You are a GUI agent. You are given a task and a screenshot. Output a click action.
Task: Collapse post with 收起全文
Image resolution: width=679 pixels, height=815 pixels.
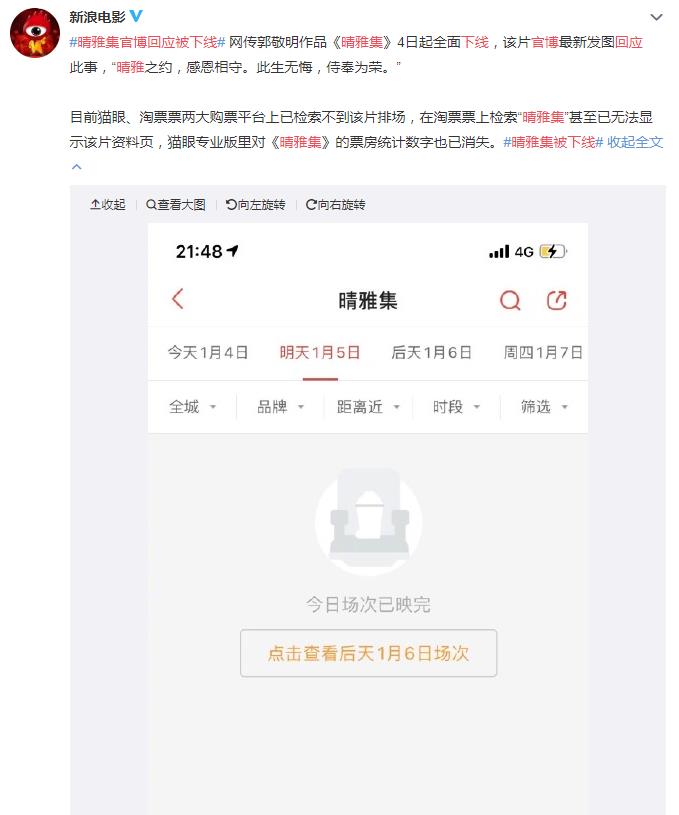coord(635,142)
